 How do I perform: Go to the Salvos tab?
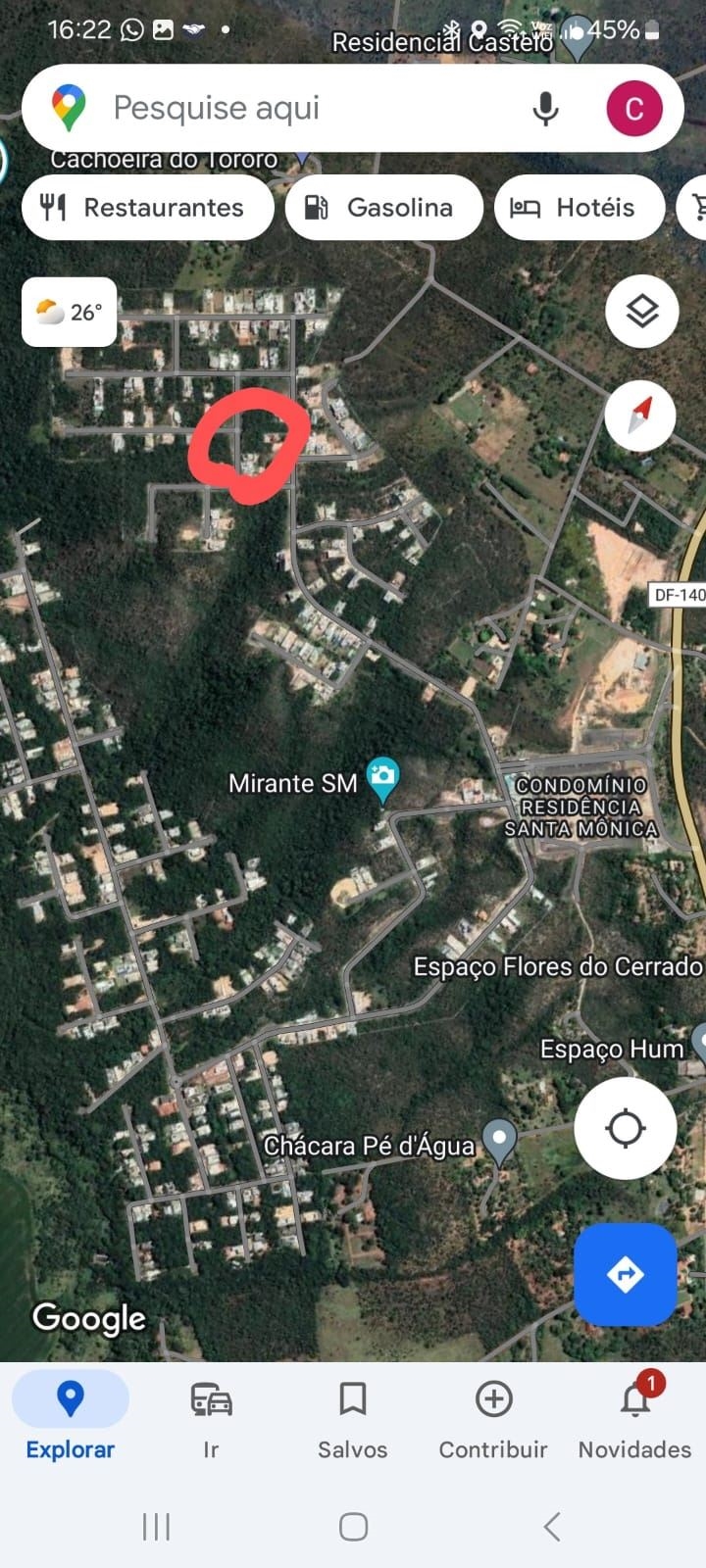[352, 1416]
